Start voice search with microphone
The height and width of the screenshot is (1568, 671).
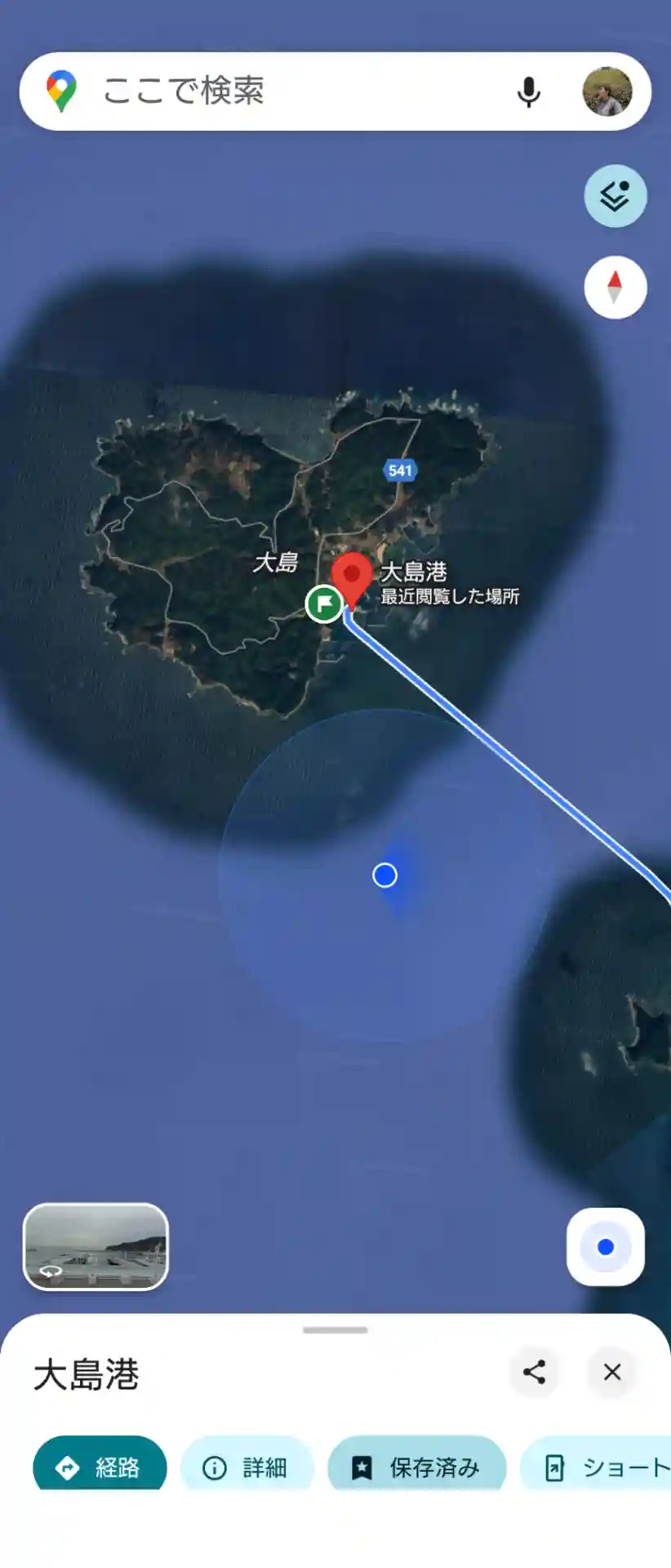(x=529, y=91)
